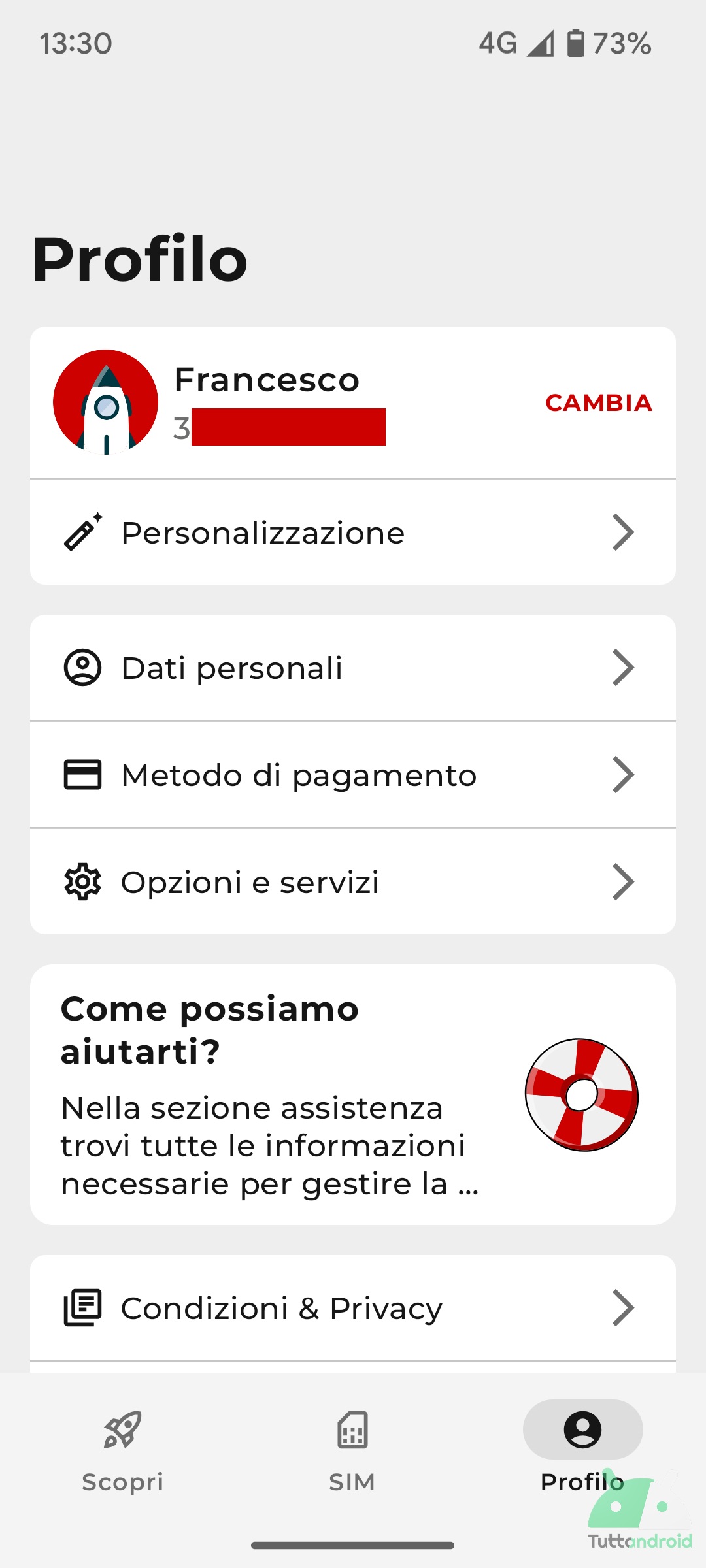This screenshot has width=706, height=1568.
Task: Tap CAMBIA to change the profile
Action: [x=599, y=402]
